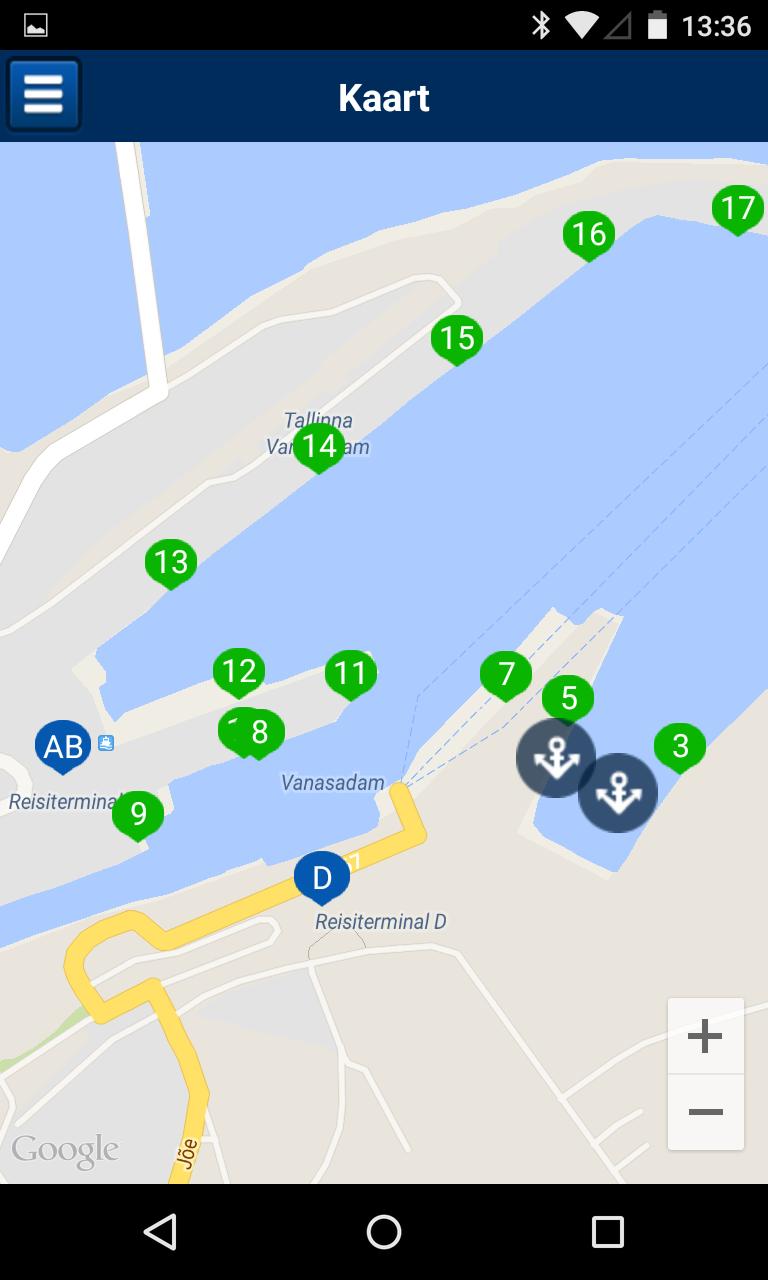The image size is (768, 1280).
Task: Tap berth marker 15
Action: [x=456, y=338]
